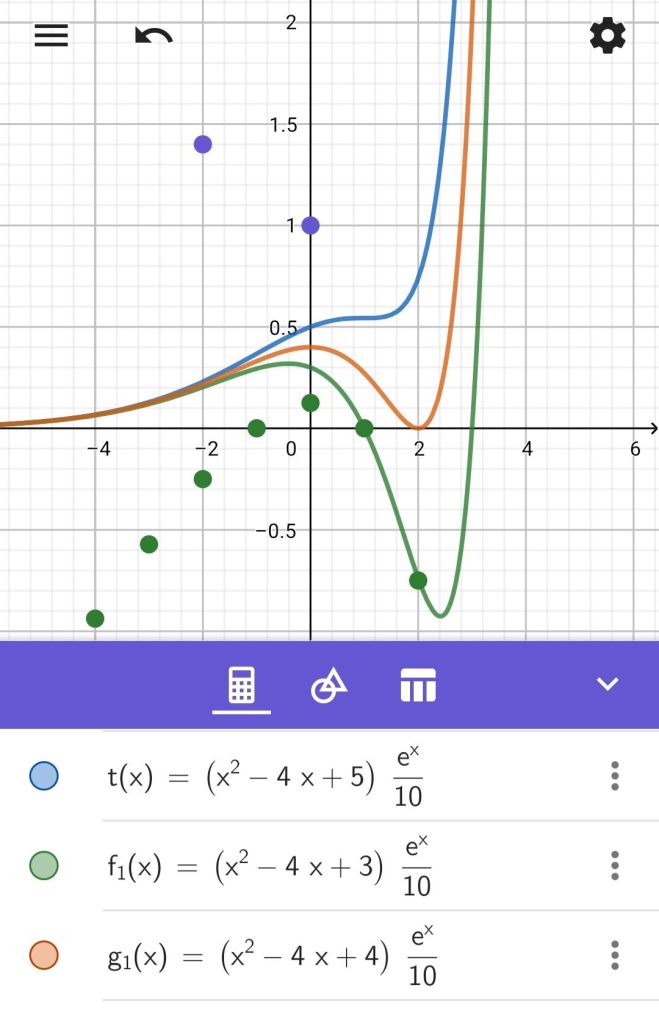659x1024 pixels.
Task: Hide the green f₁(x) curve
Action: coord(44,866)
